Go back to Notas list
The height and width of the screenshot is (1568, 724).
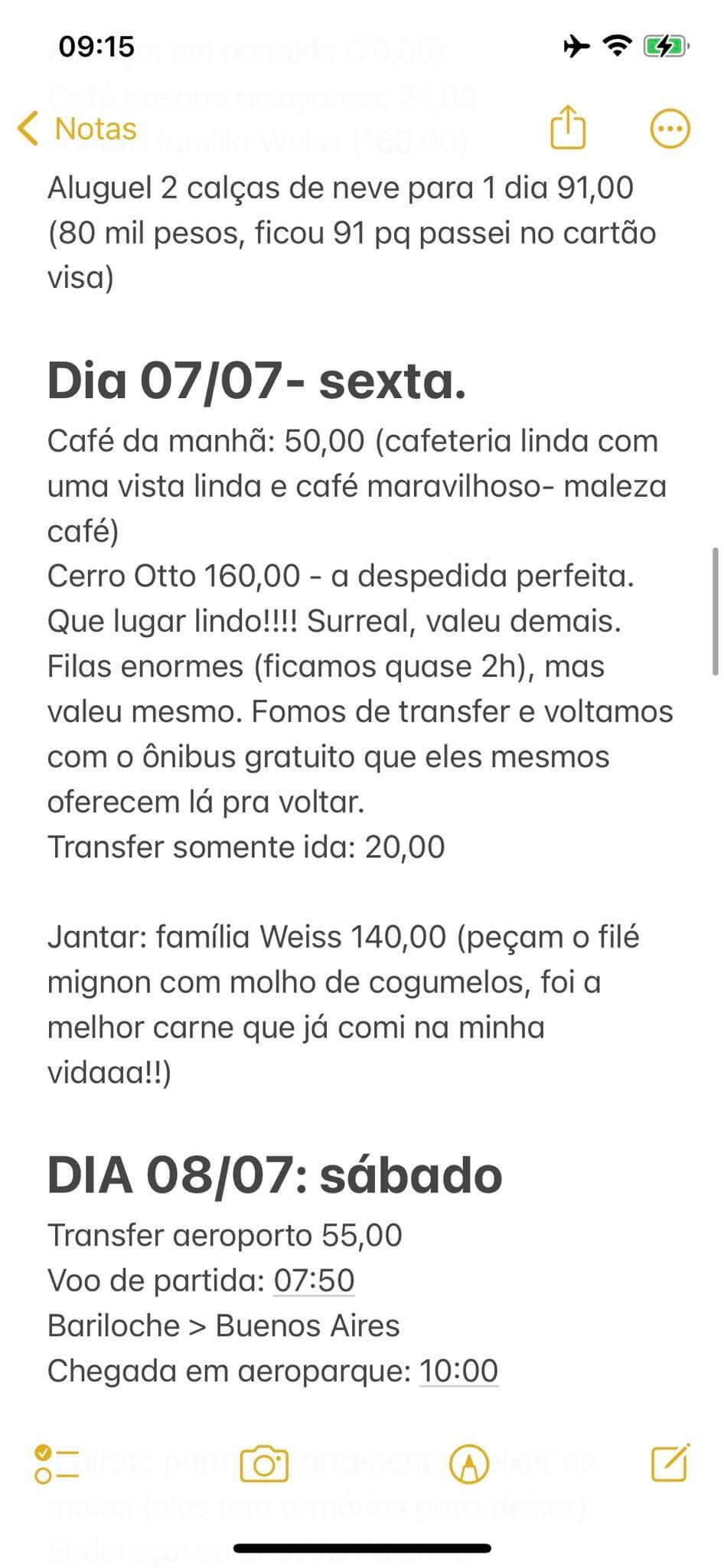(77, 129)
